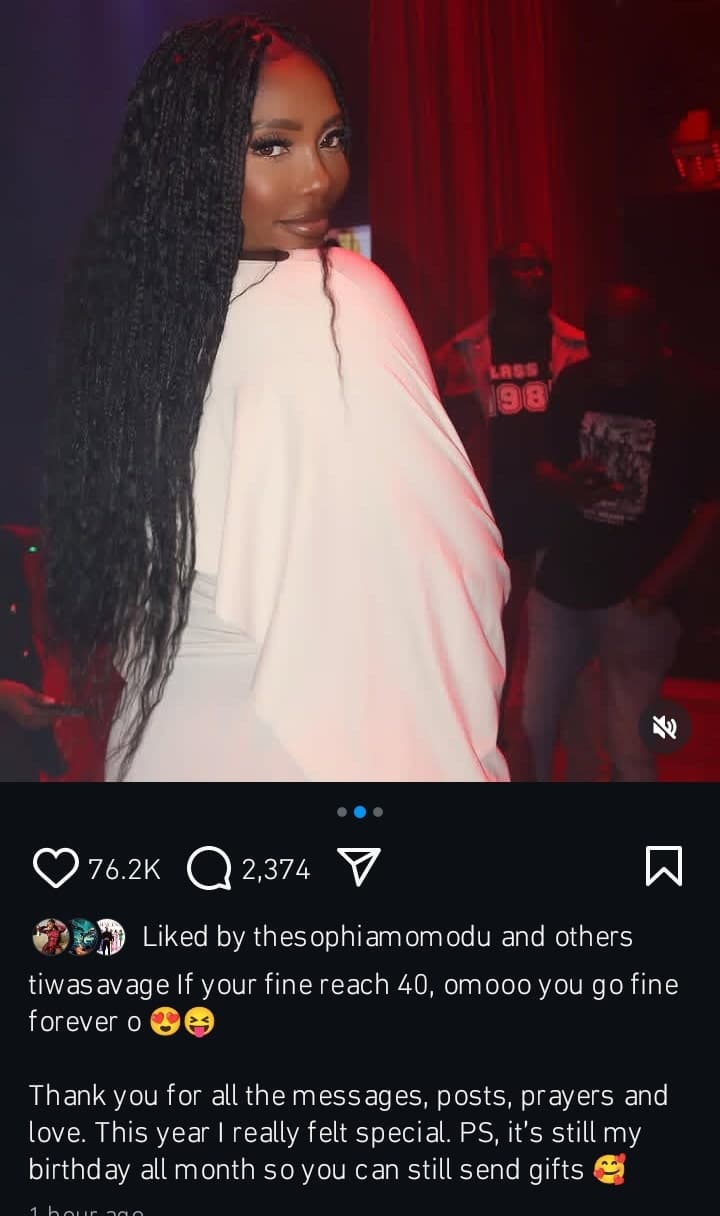The width and height of the screenshot is (720, 1216).
Task: Share the post via the paper plane icon
Action: (360, 867)
